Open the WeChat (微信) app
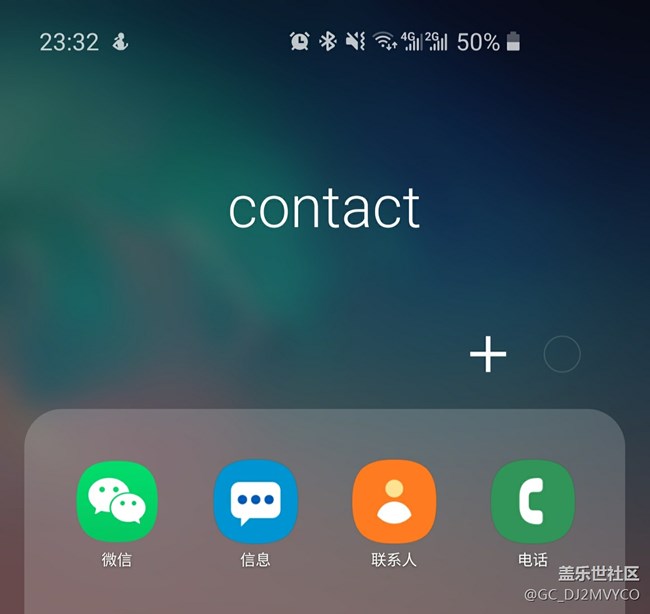The image size is (650, 614). (x=117, y=501)
